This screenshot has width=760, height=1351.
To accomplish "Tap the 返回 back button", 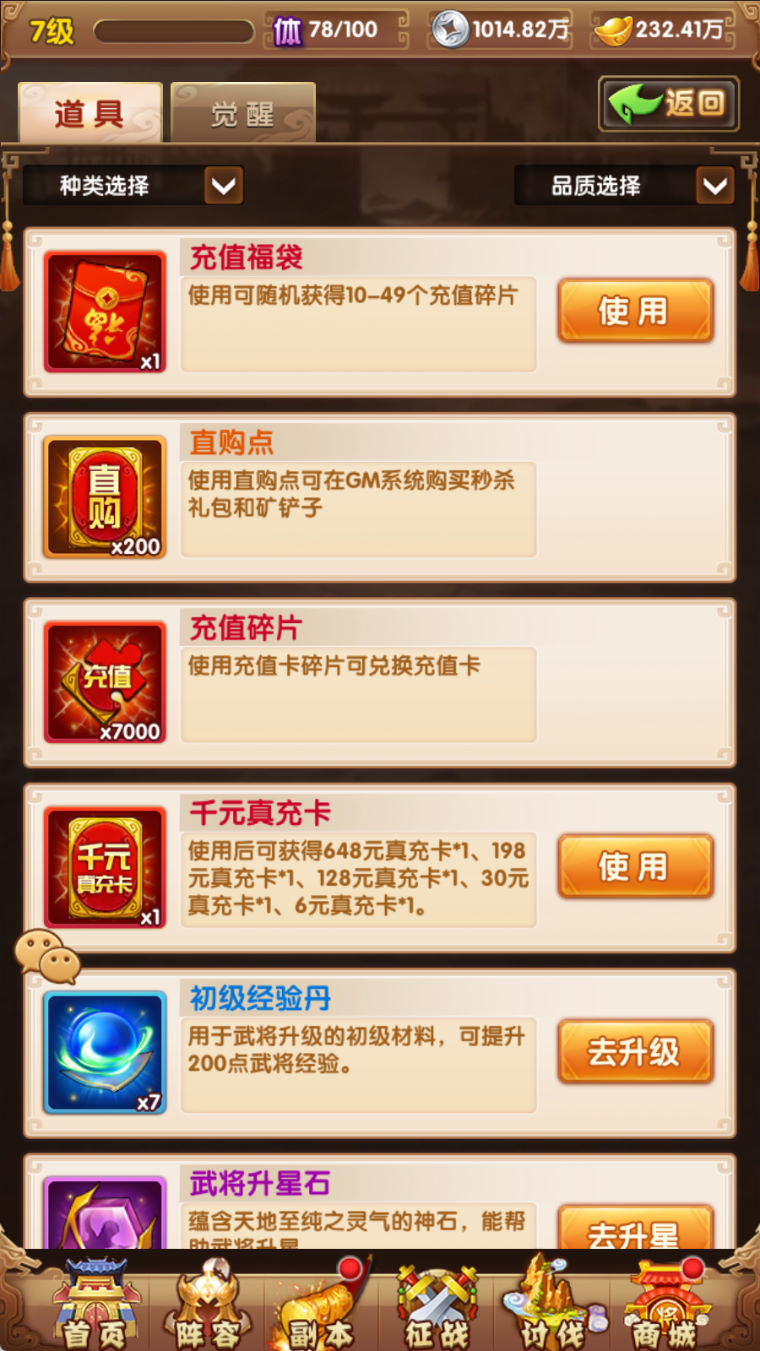I will (x=668, y=103).
